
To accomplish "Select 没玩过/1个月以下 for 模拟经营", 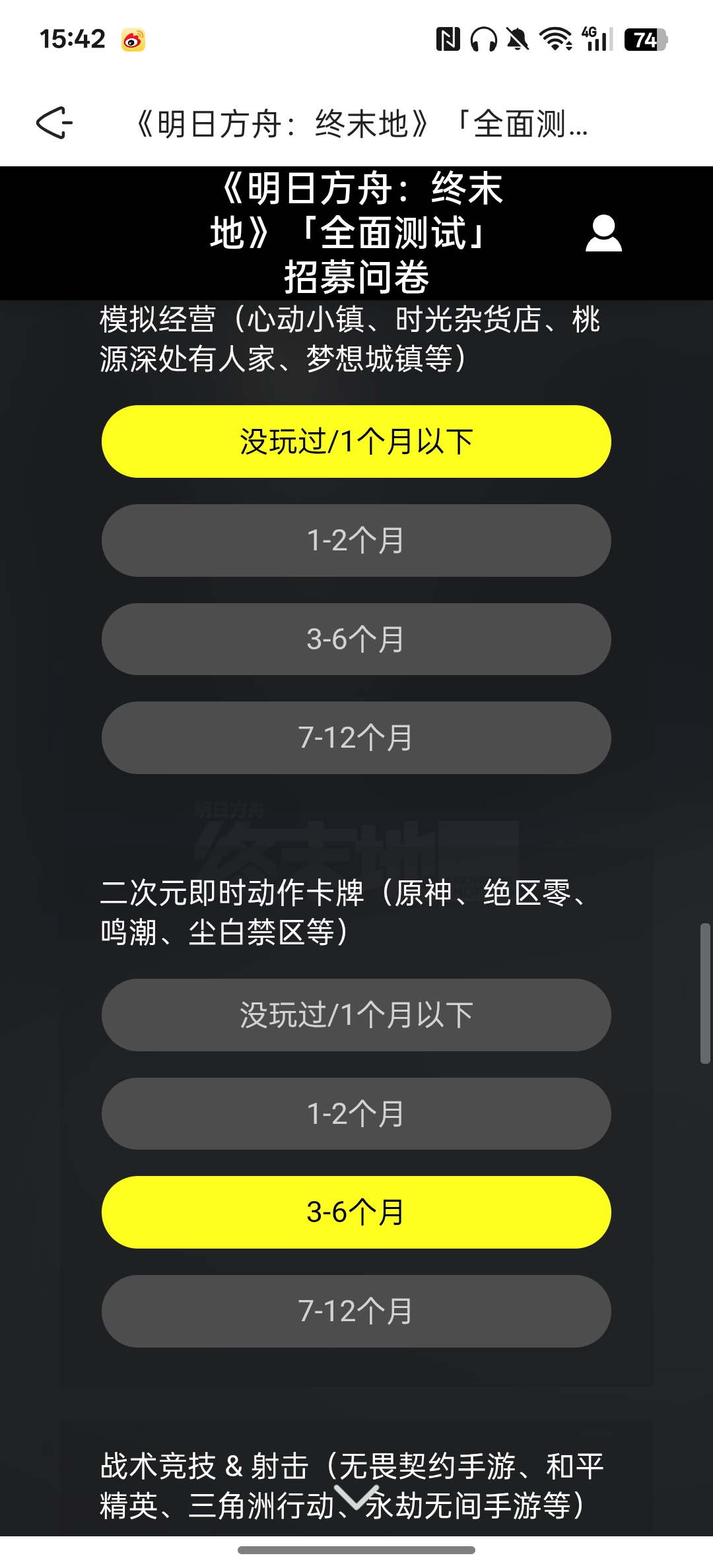I will click(356, 441).
